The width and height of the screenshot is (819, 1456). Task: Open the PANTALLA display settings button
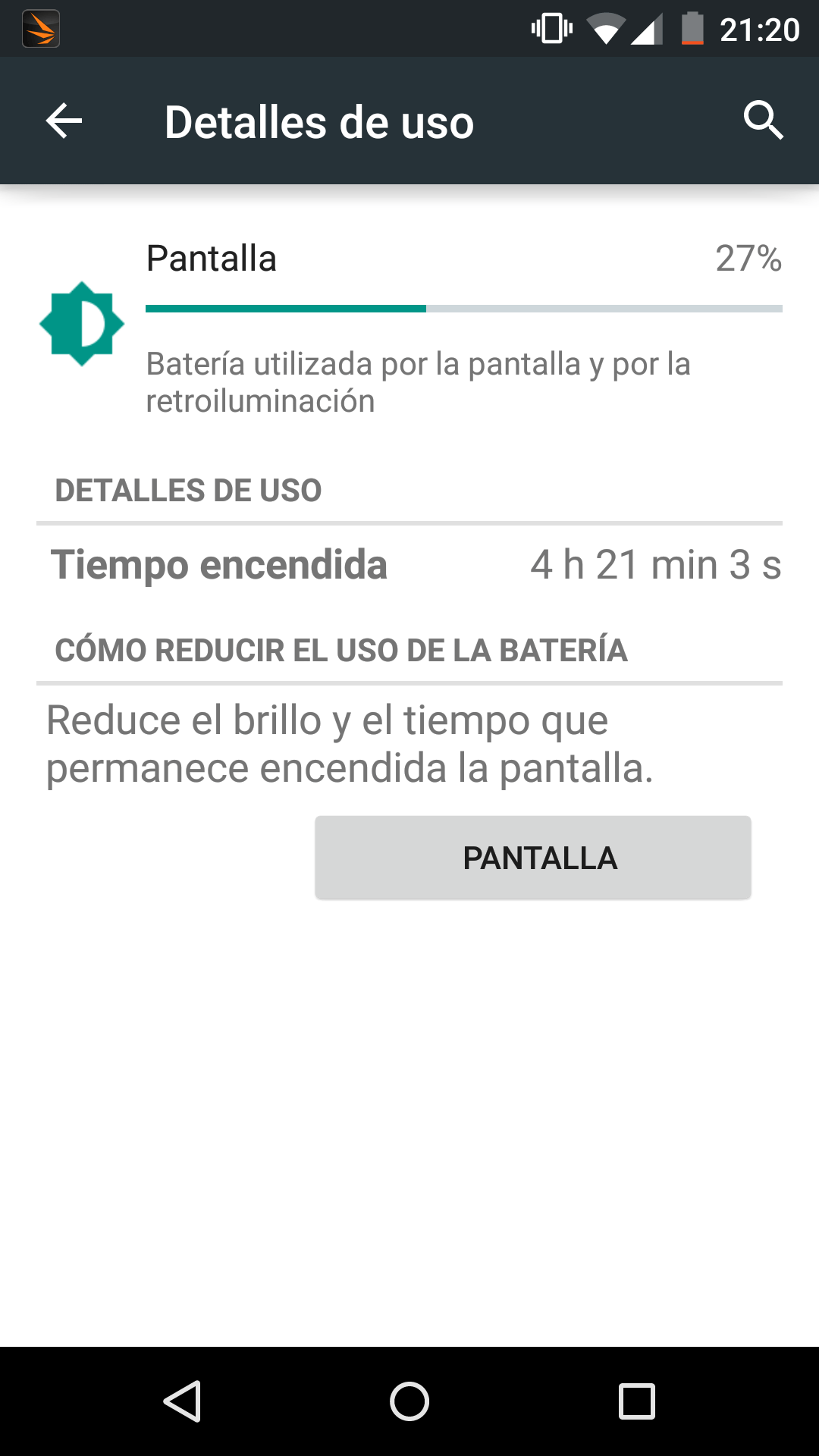532,858
